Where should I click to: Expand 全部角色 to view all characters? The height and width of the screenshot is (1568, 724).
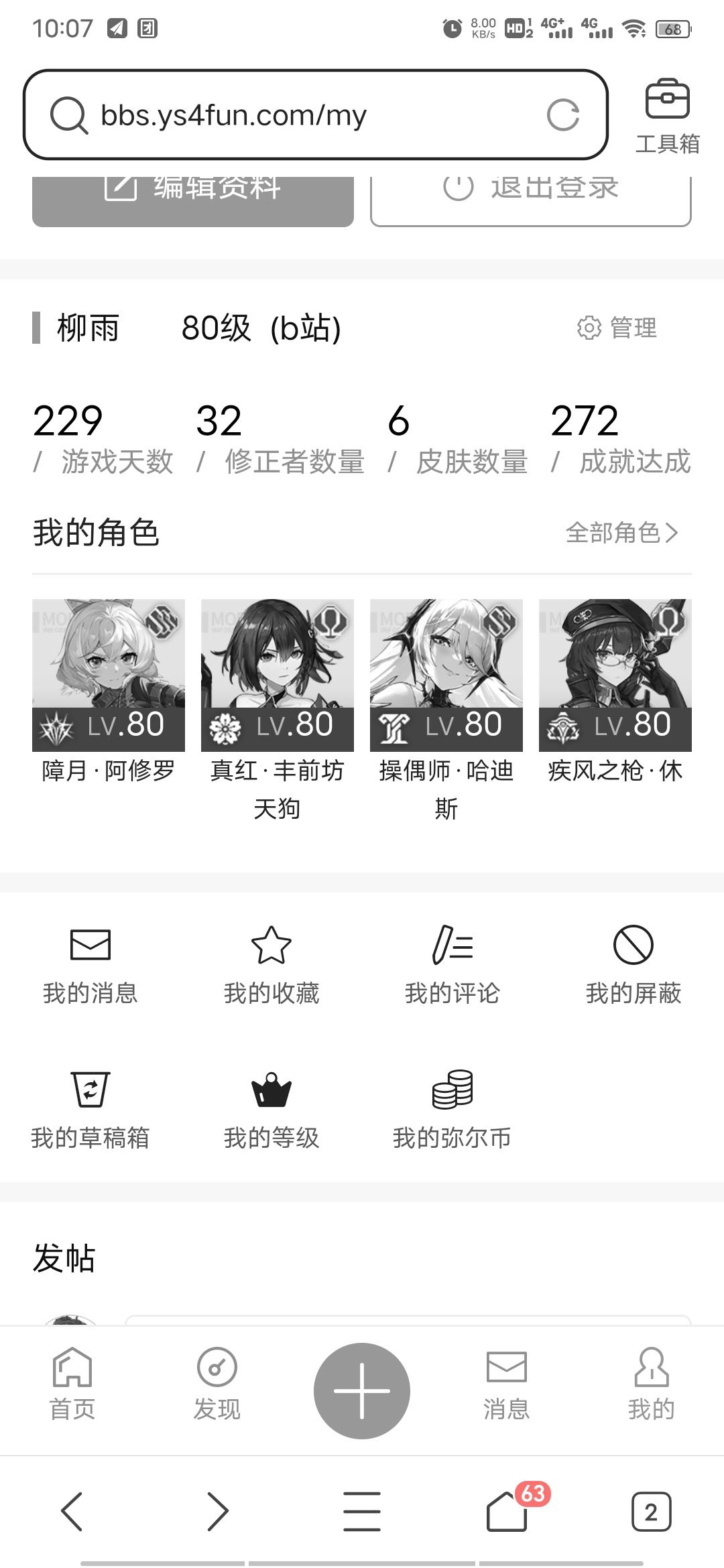coord(623,534)
